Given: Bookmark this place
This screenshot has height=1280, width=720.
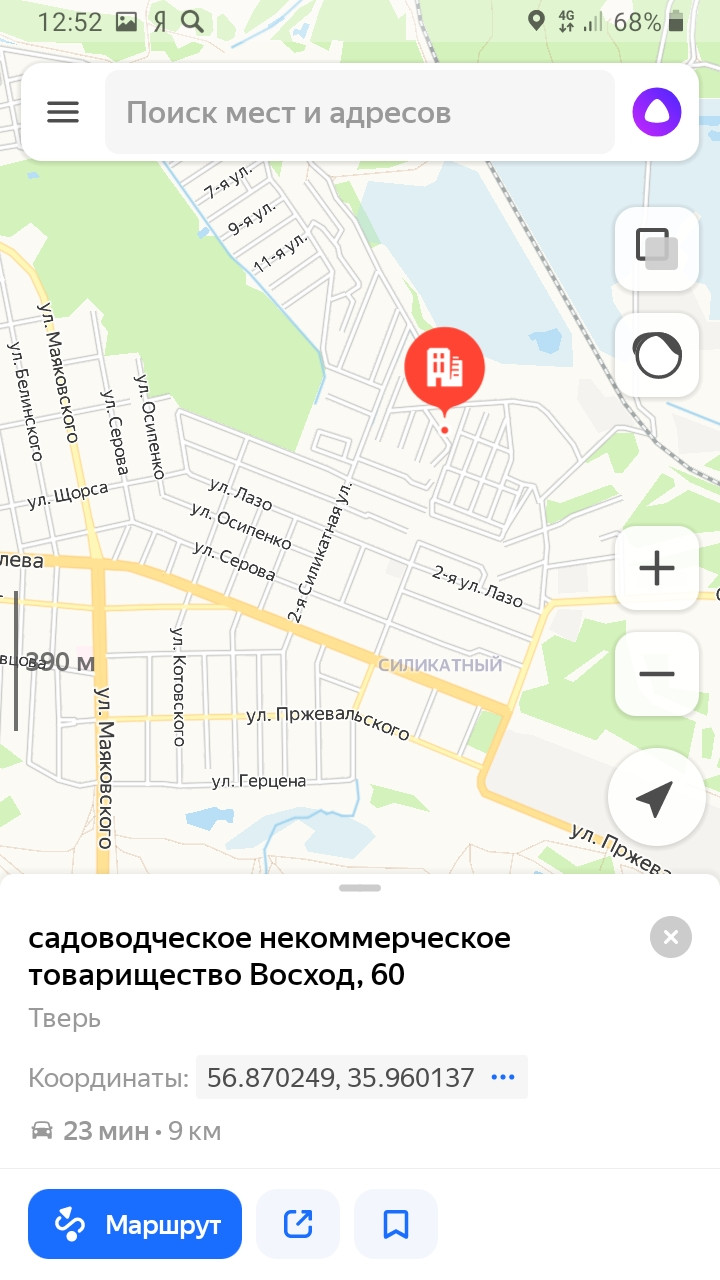Looking at the screenshot, I should click(396, 1224).
